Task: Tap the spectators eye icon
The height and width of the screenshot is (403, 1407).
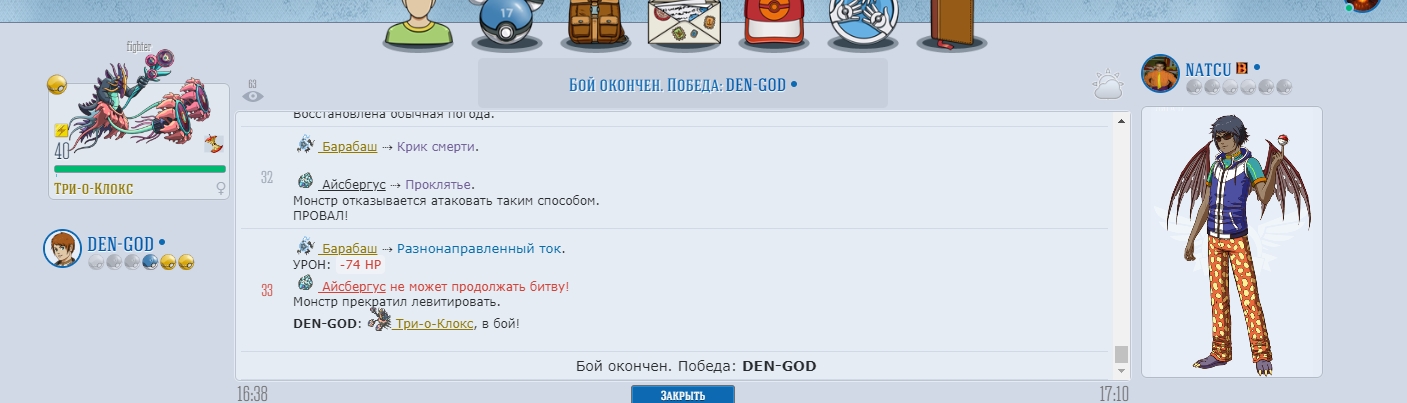Action: (x=253, y=95)
